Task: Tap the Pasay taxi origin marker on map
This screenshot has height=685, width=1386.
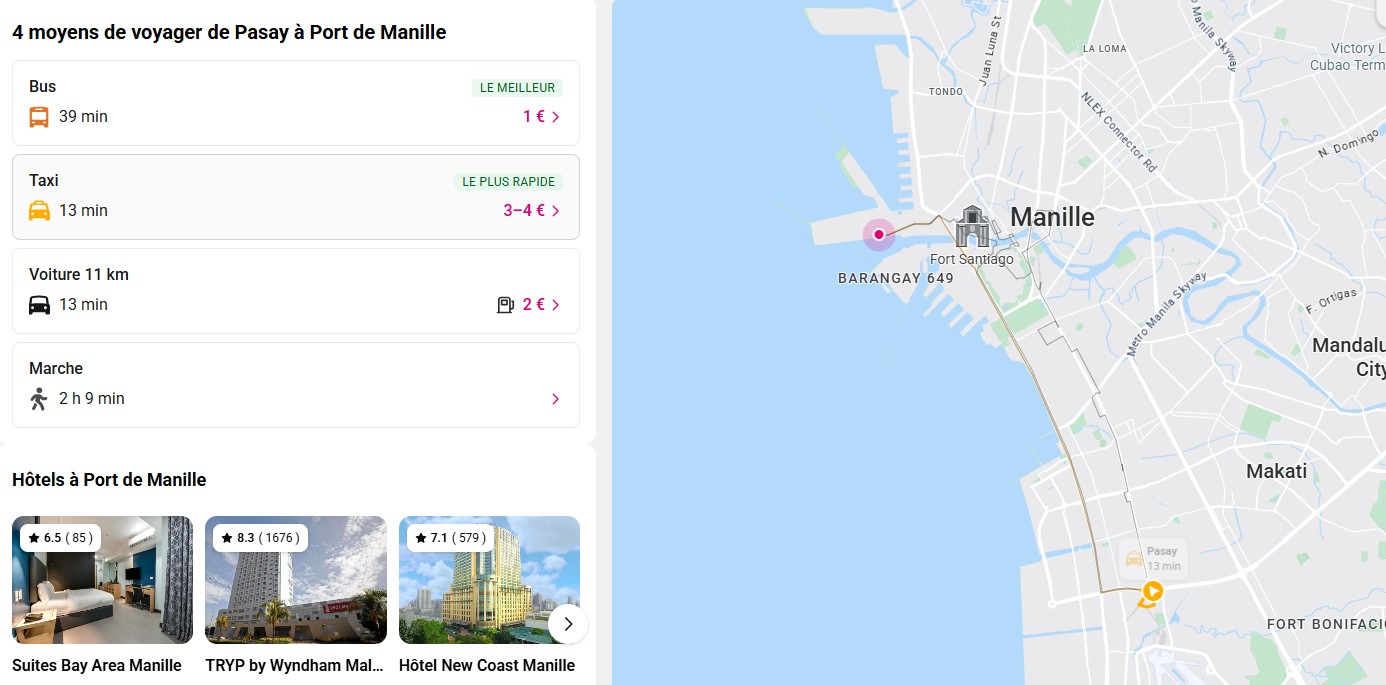Action: click(x=1152, y=592)
